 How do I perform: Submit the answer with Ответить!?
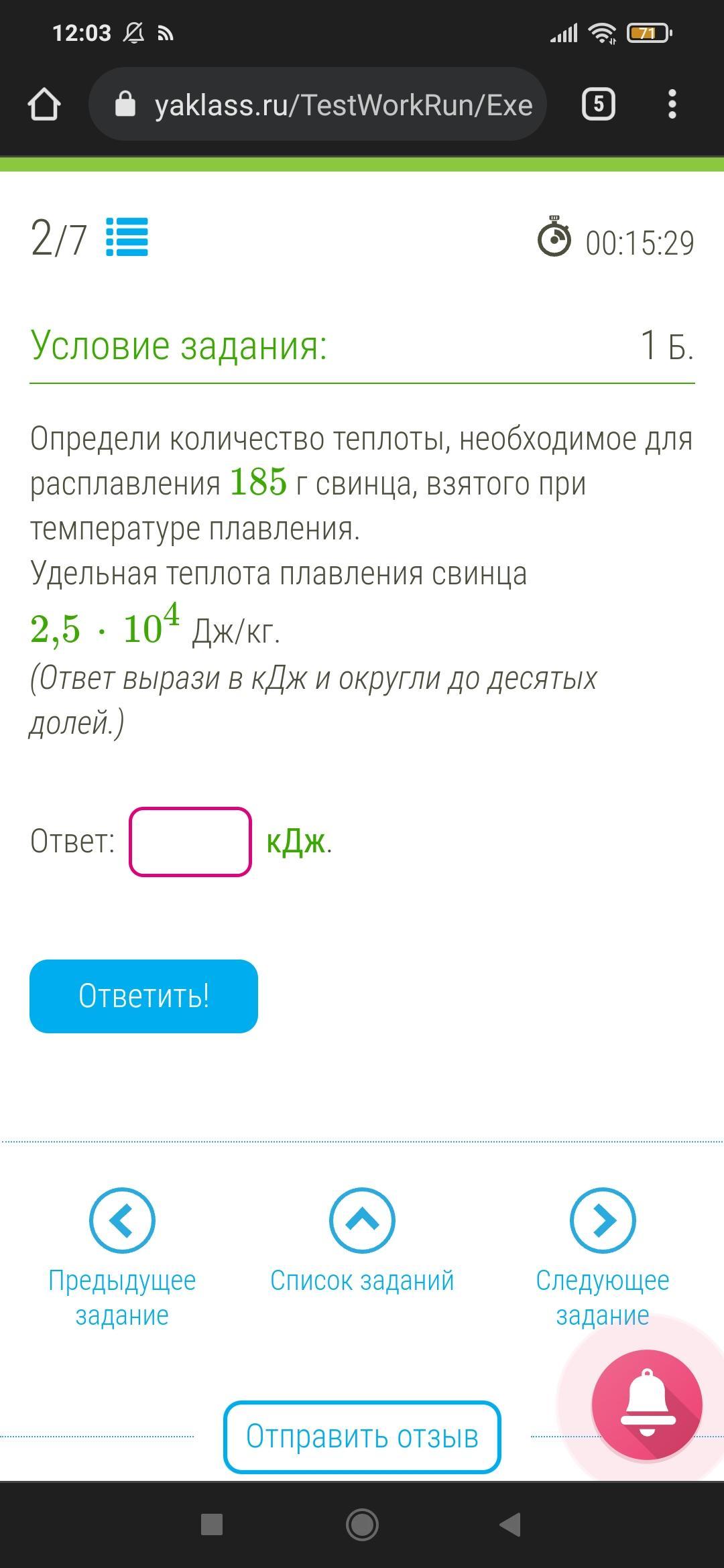click(143, 996)
